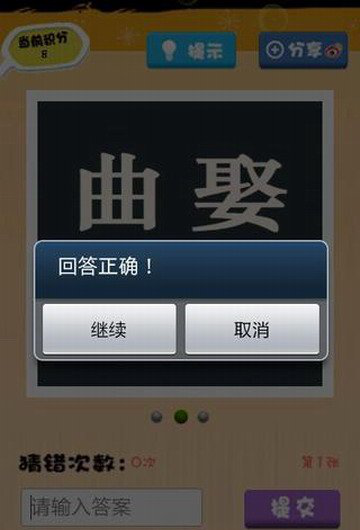The image size is (360, 530).
Task: Focus the 请输入答案 answer field
Action: tap(112, 507)
